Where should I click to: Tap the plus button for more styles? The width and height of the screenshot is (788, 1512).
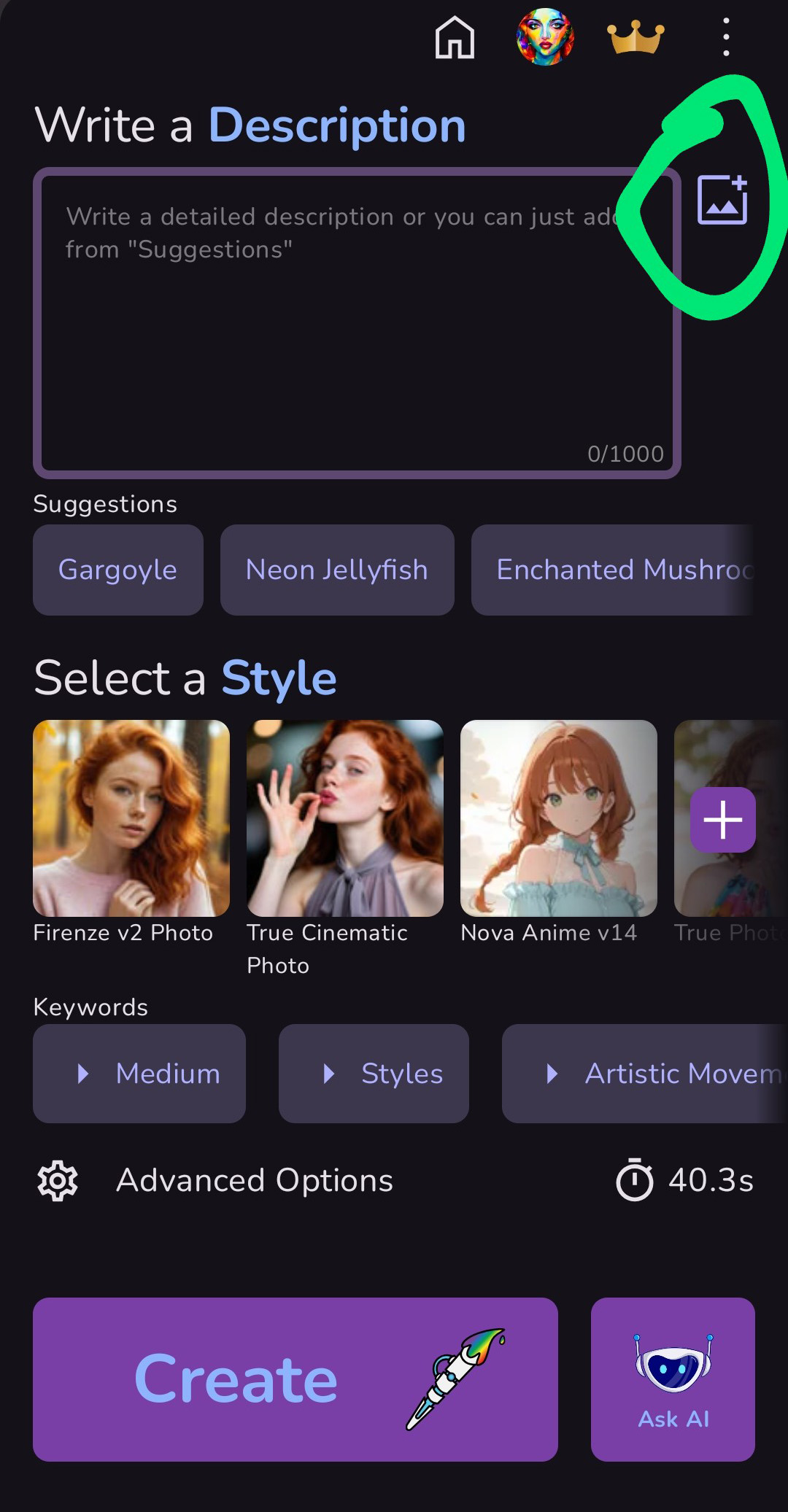pos(723,820)
